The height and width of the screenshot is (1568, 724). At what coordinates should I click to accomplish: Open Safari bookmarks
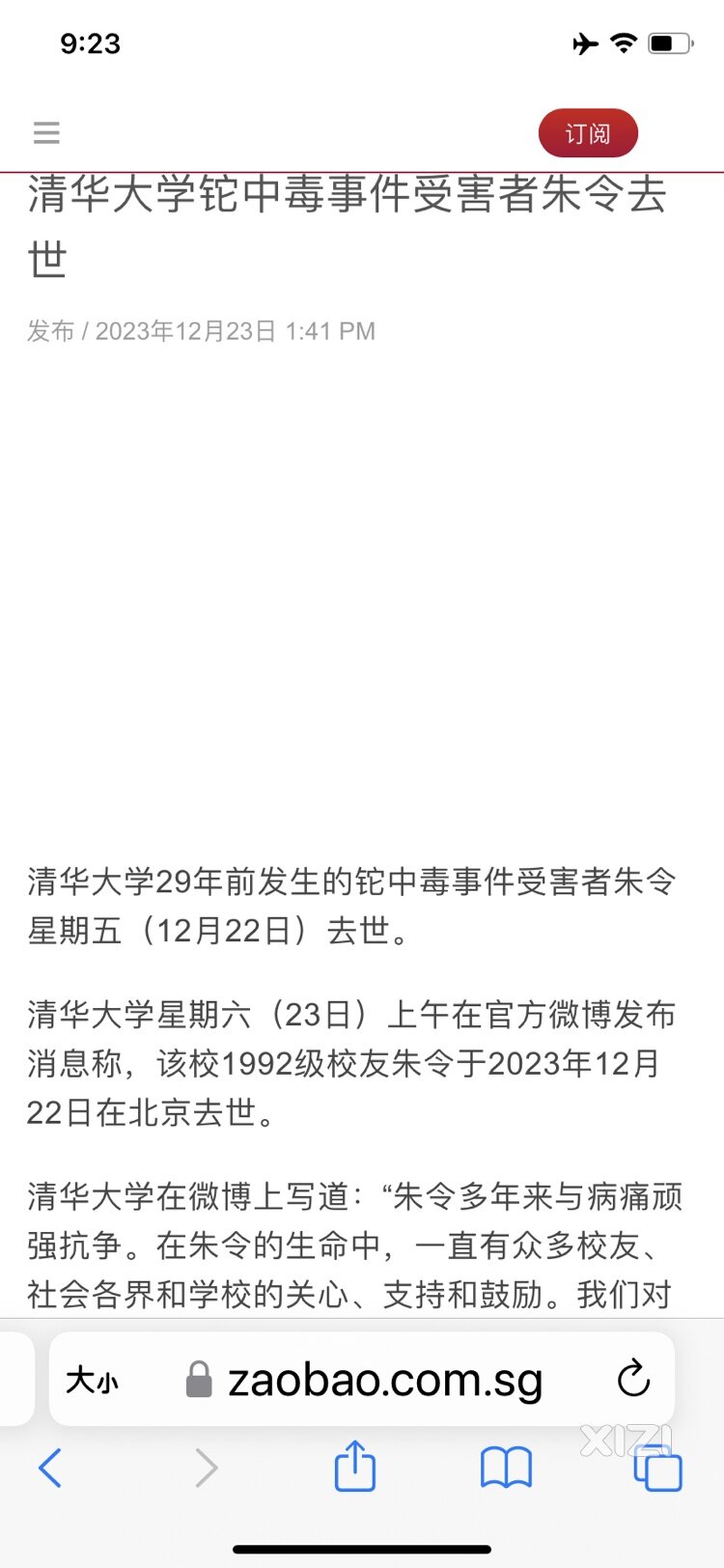click(506, 1469)
